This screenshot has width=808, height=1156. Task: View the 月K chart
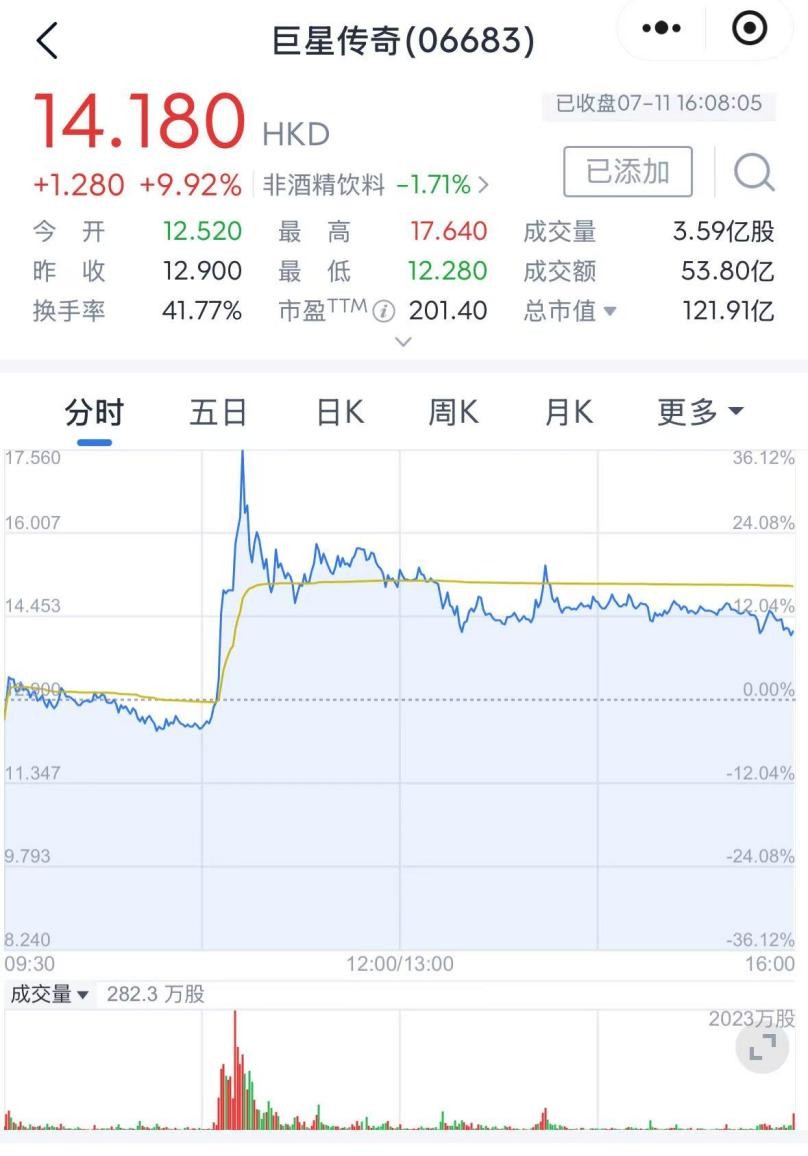pyautogui.click(x=568, y=412)
